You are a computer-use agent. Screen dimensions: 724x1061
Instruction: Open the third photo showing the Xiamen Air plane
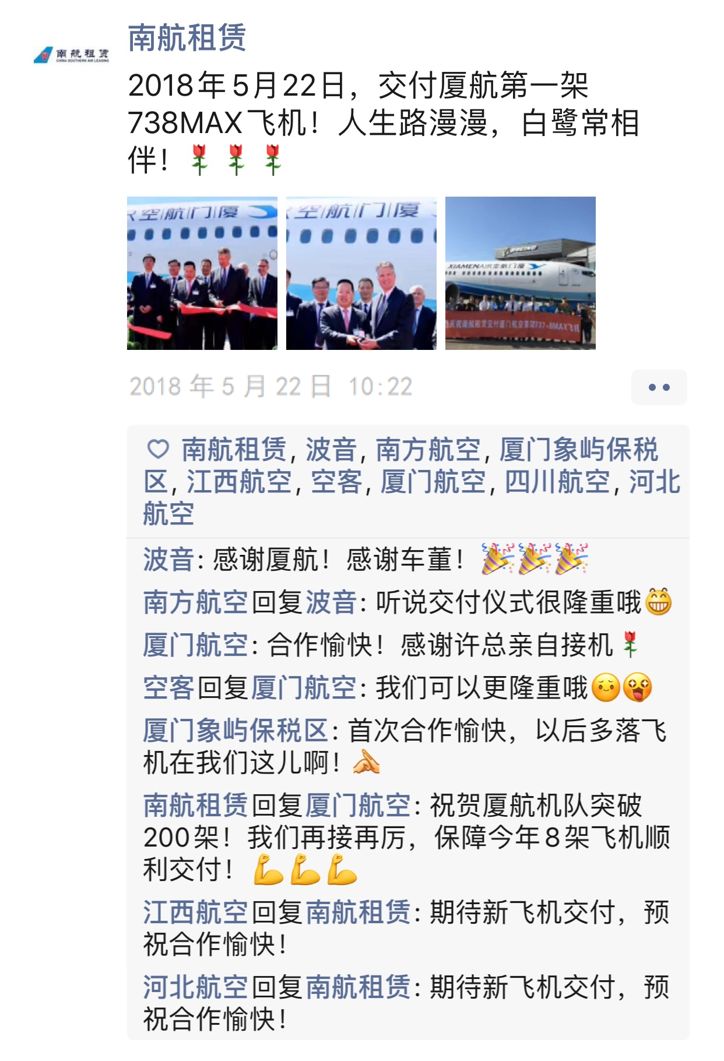pyautogui.click(x=520, y=273)
